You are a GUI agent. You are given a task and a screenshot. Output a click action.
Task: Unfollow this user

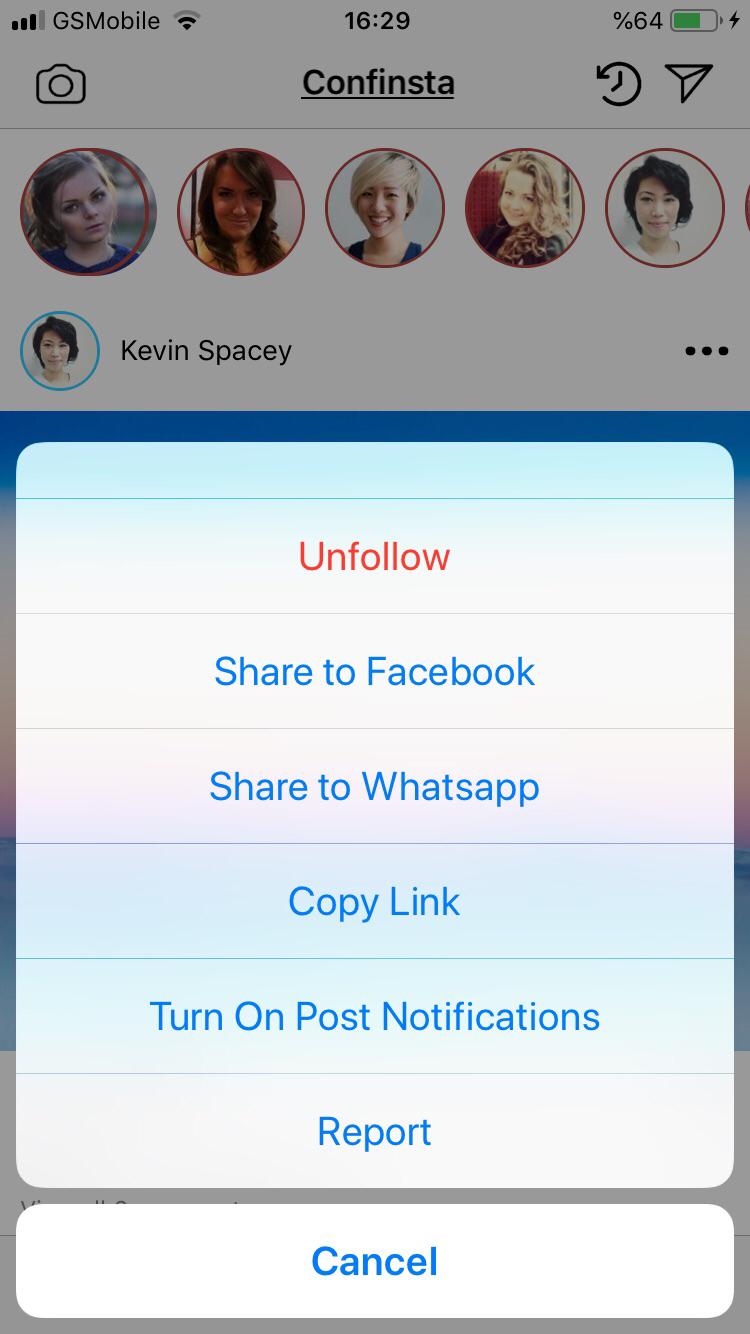(374, 556)
